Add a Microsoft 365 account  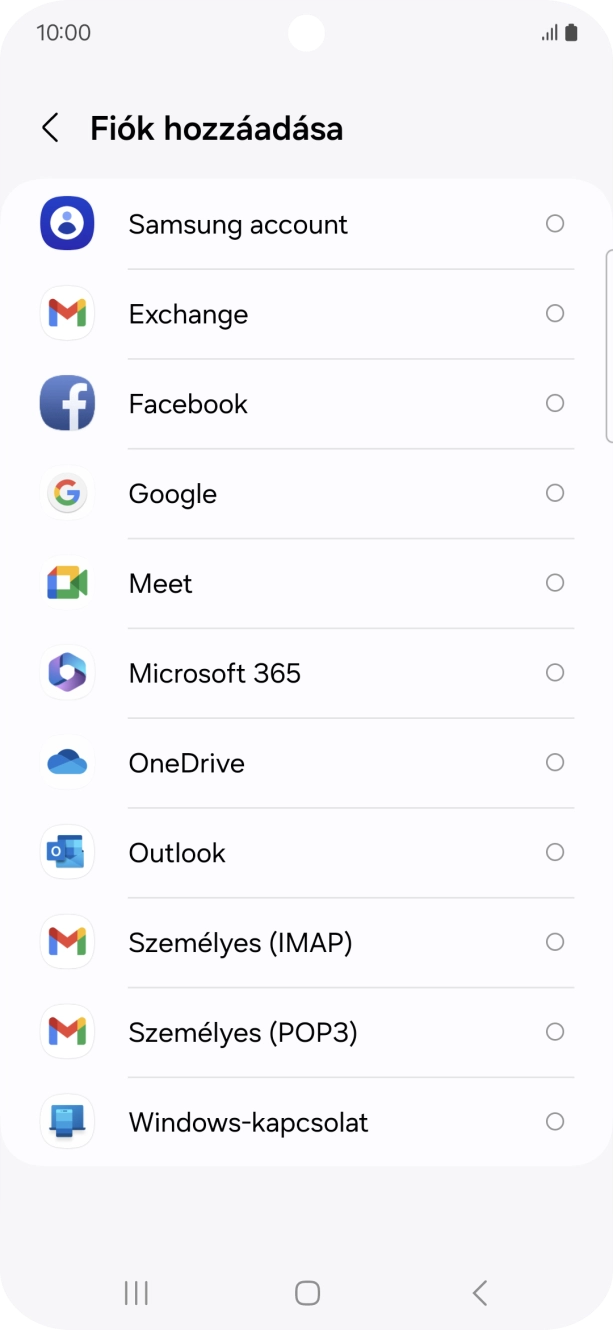click(x=215, y=673)
